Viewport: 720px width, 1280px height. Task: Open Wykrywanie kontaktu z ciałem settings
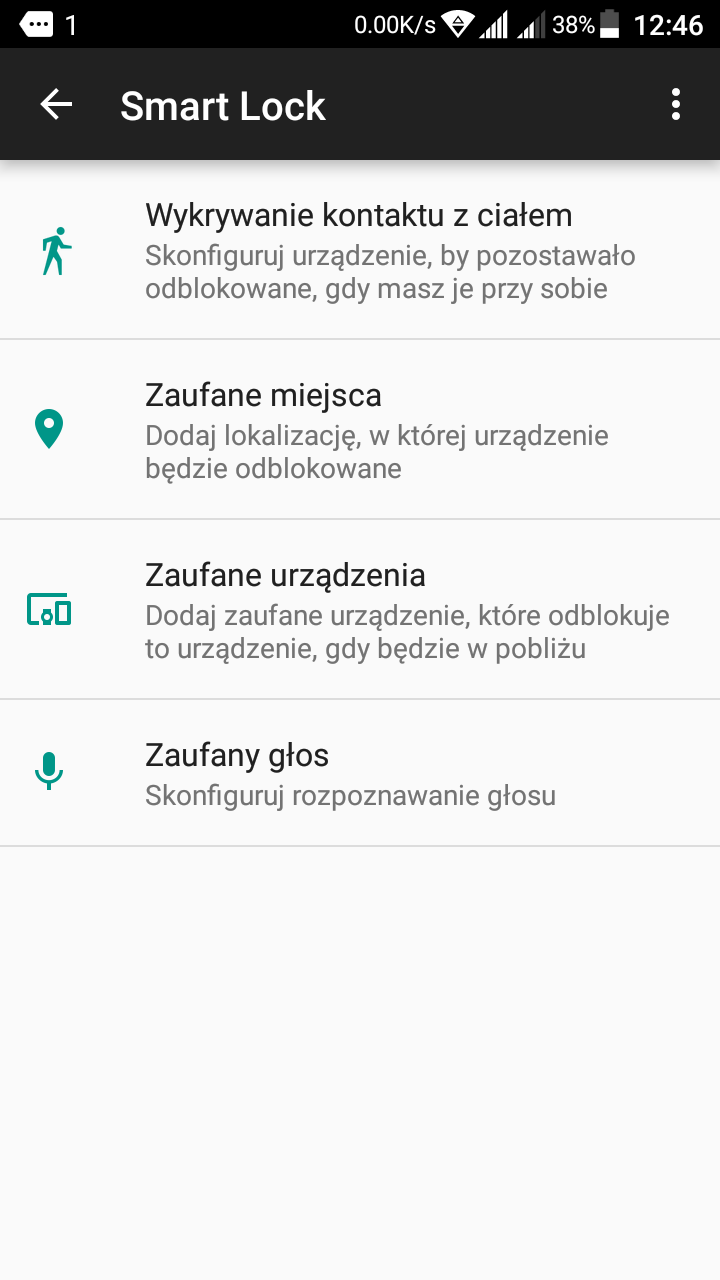tap(360, 250)
